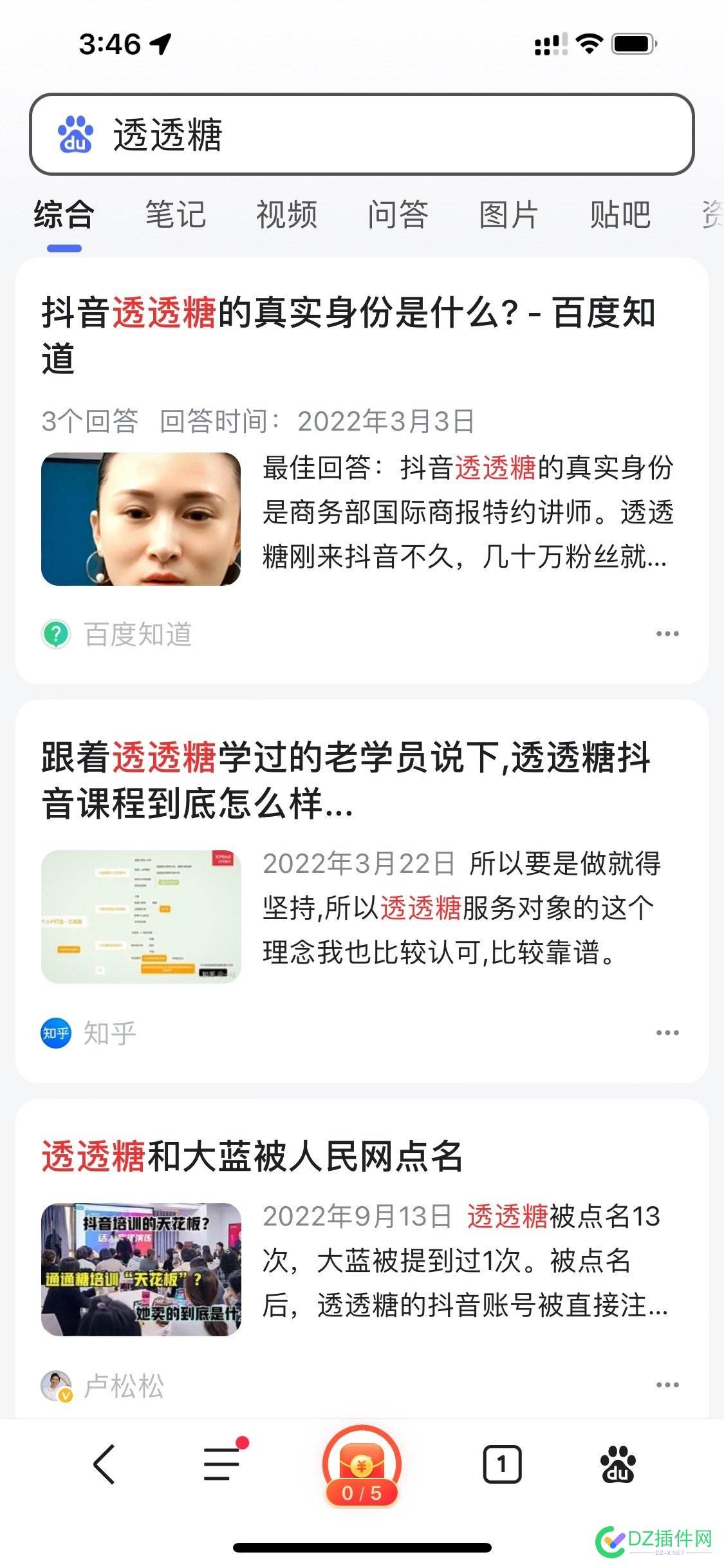Viewport: 724px width, 1568px height.
Task: Expand options menu on the 百度知道 result
Action: click(668, 633)
